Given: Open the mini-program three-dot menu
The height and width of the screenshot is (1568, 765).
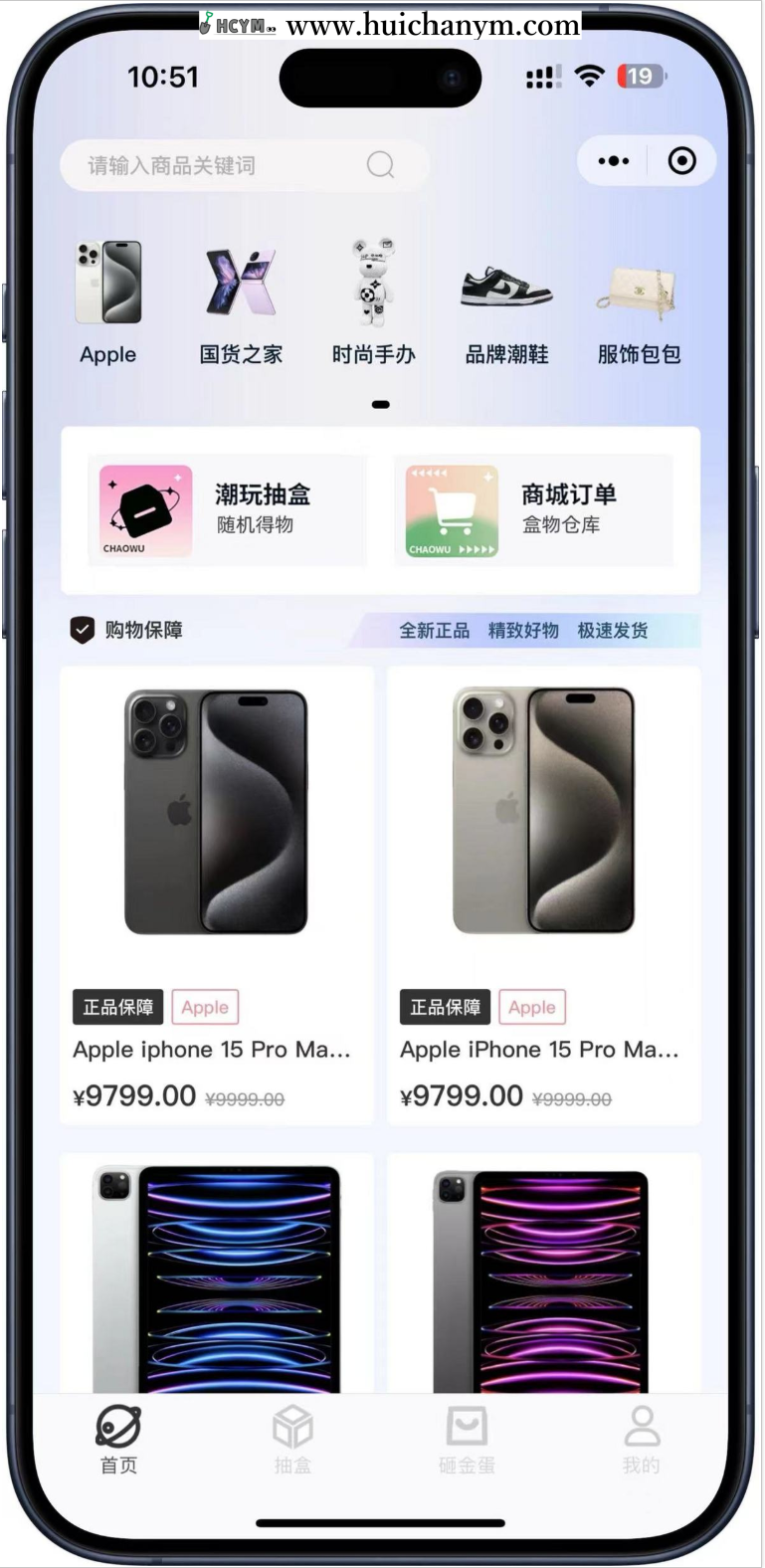Looking at the screenshot, I should coord(613,161).
